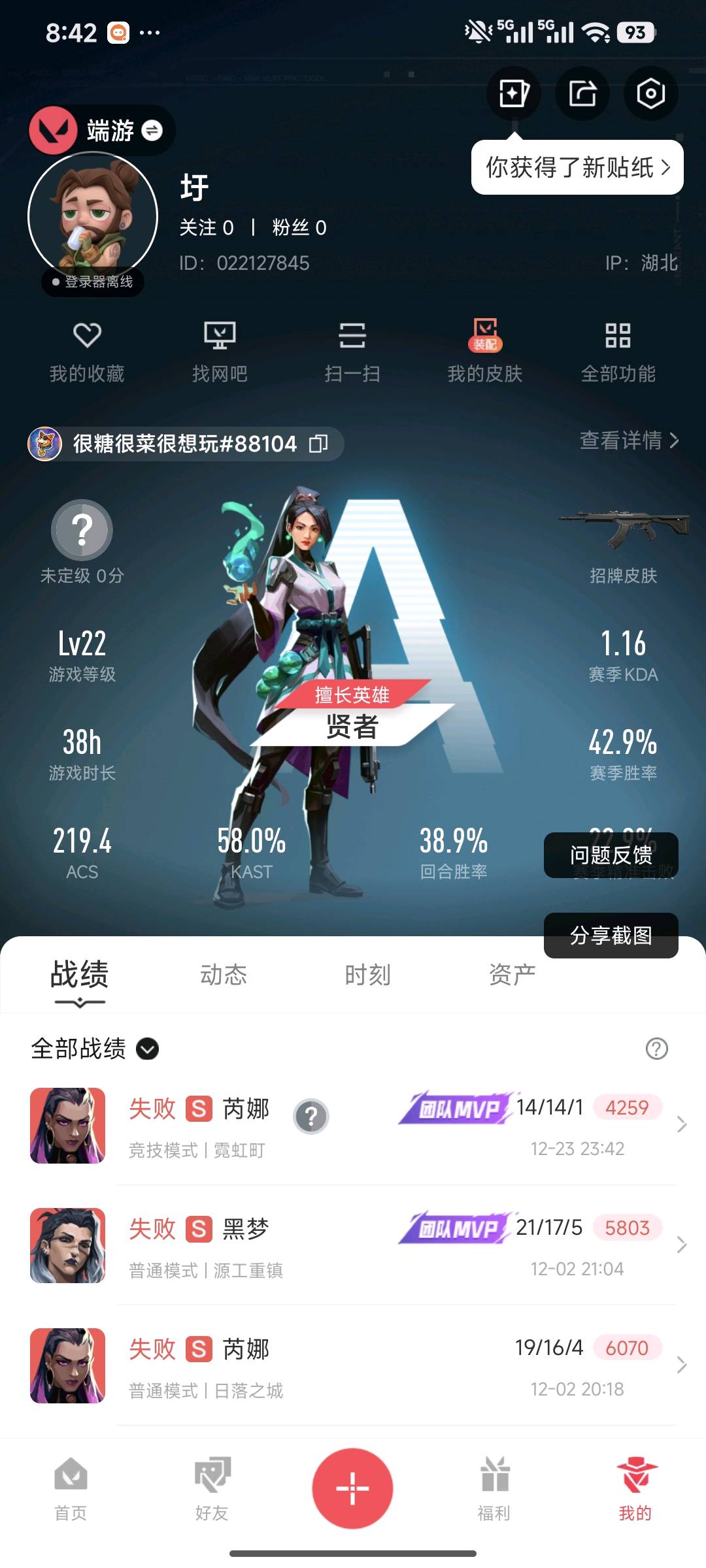Open 找网吧 shortcut
This screenshot has height=1568, width=706.
coord(220,352)
